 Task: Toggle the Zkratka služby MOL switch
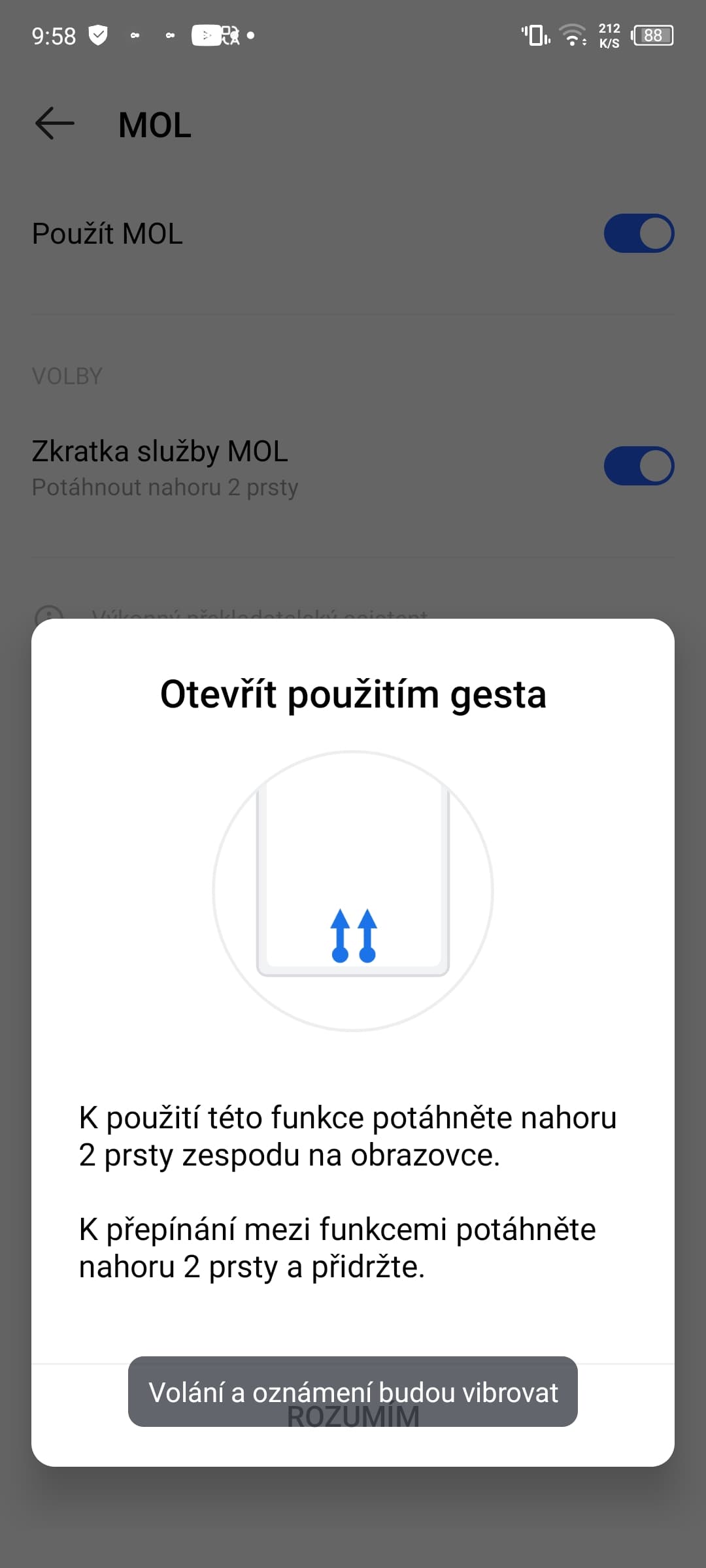pyautogui.click(x=639, y=466)
